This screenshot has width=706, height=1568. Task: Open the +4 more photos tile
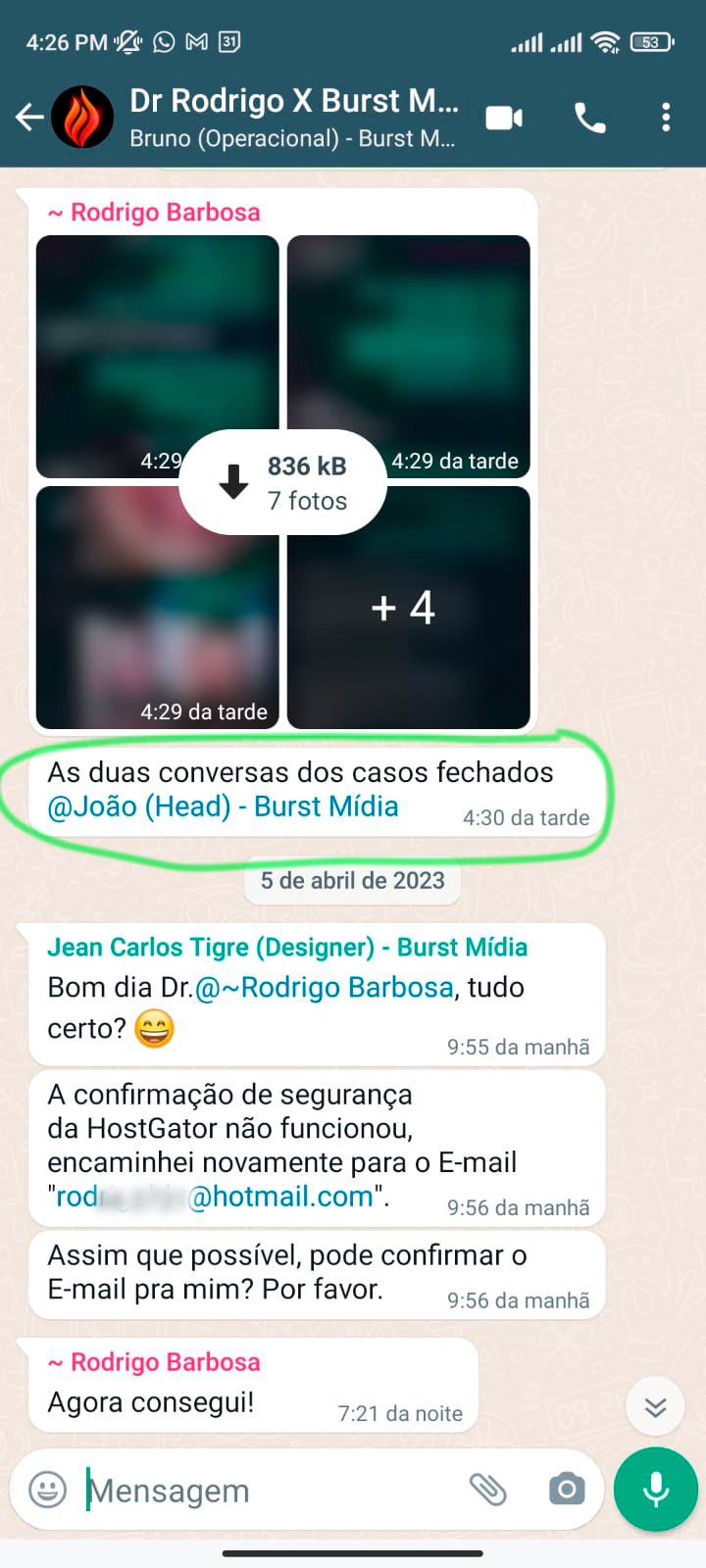point(408,608)
